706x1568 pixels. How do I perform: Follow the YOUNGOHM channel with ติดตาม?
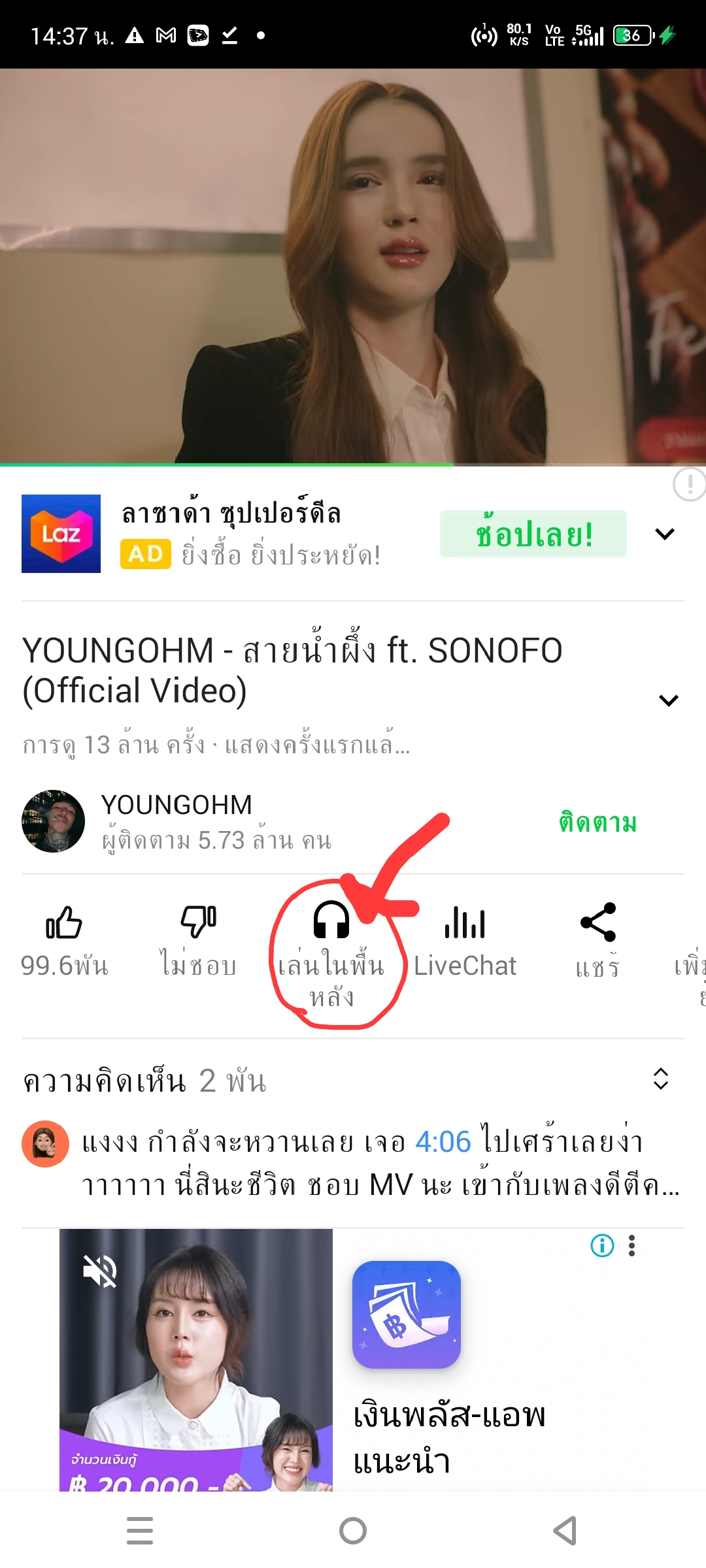click(597, 823)
